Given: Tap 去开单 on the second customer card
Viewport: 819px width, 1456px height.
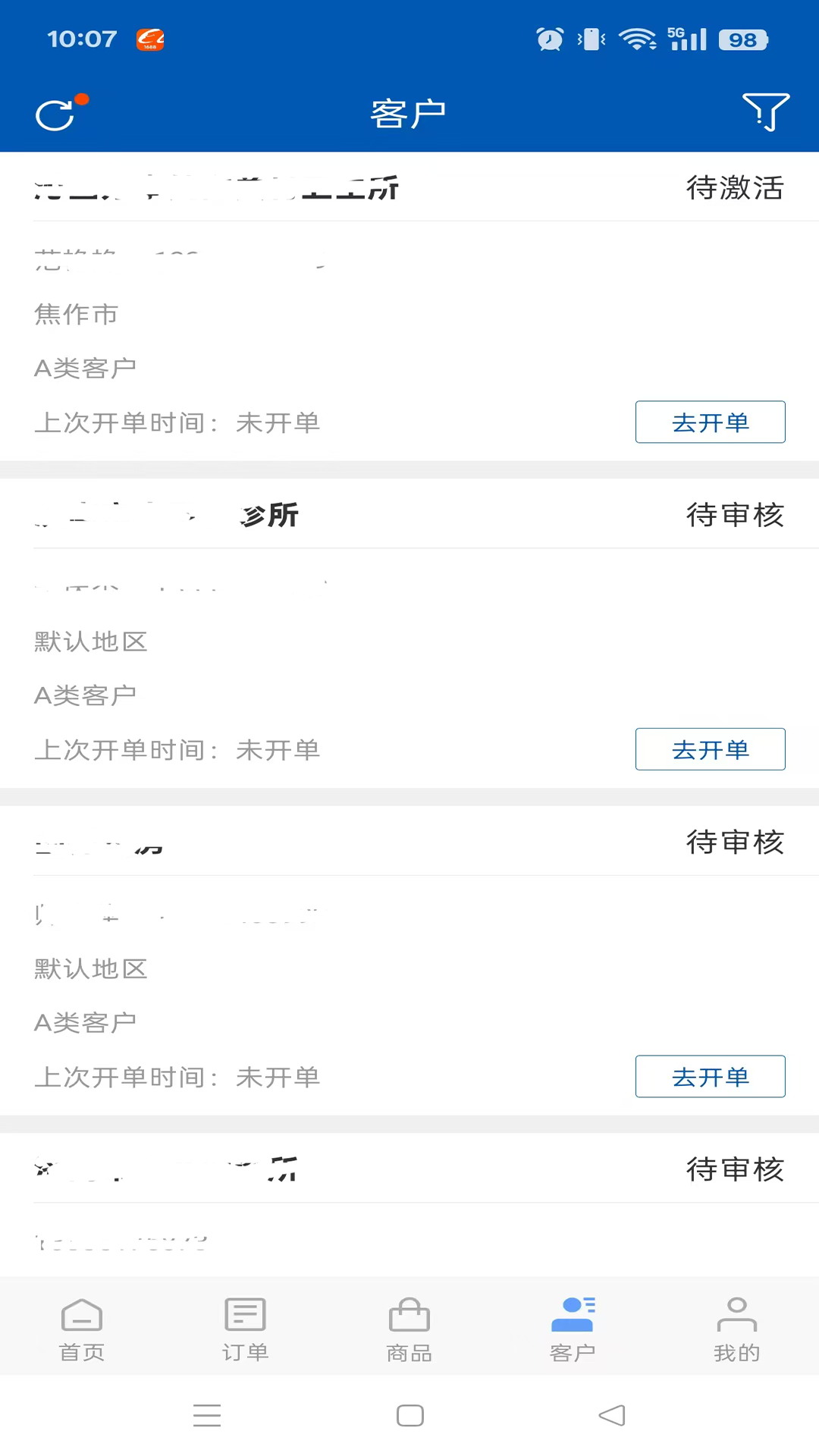Looking at the screenshot, I should (x=710, y=748).
